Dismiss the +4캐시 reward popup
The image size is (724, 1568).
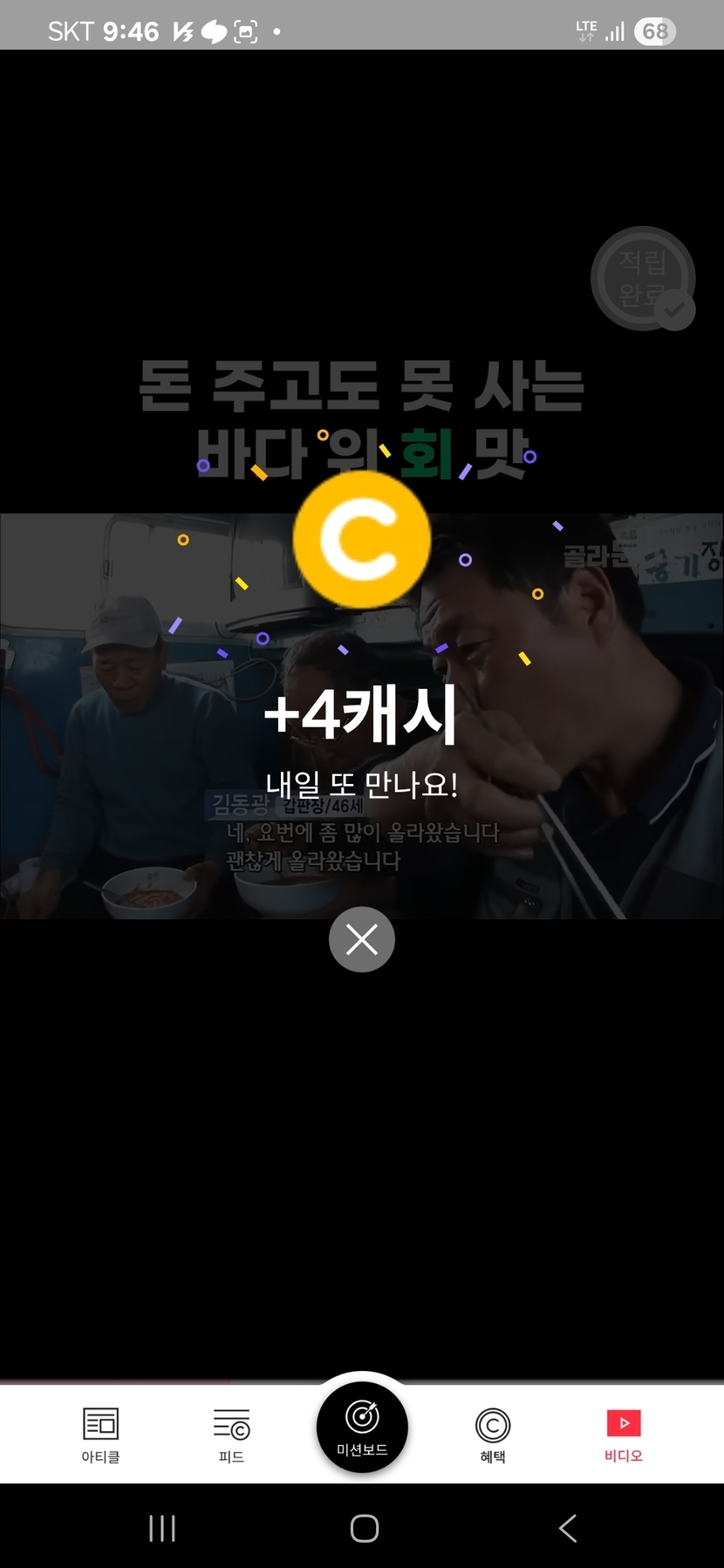(361, 939)
